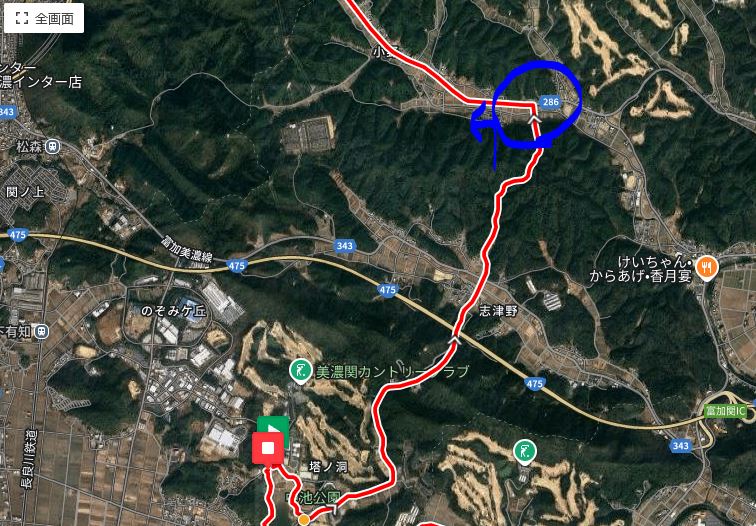This screenshot has height=526, width=756.
Task: Open the map in full screen (全画面)
Action: click(44, 18)
